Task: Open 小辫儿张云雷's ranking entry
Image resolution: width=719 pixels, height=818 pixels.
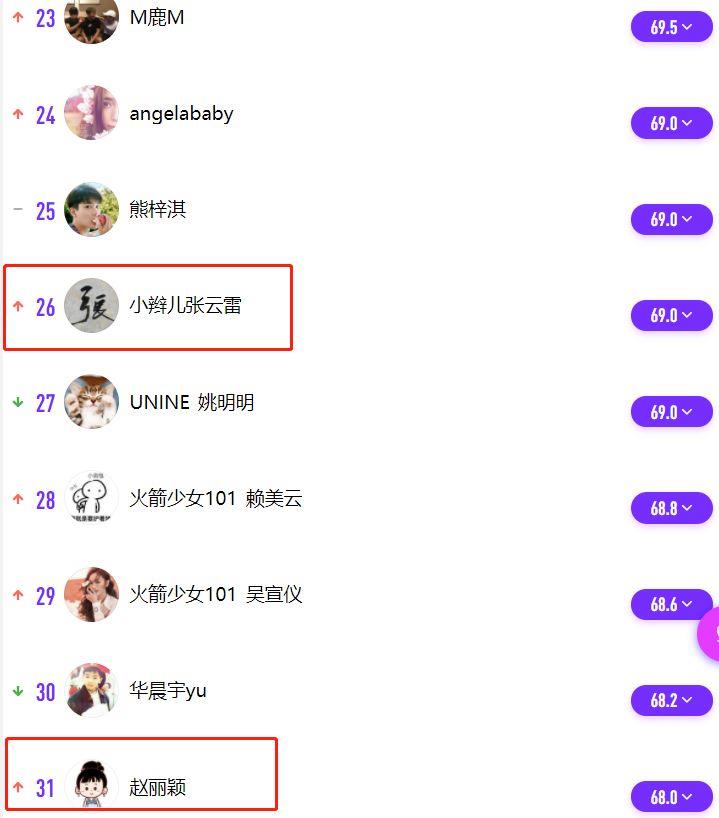Action: [185, 306]
